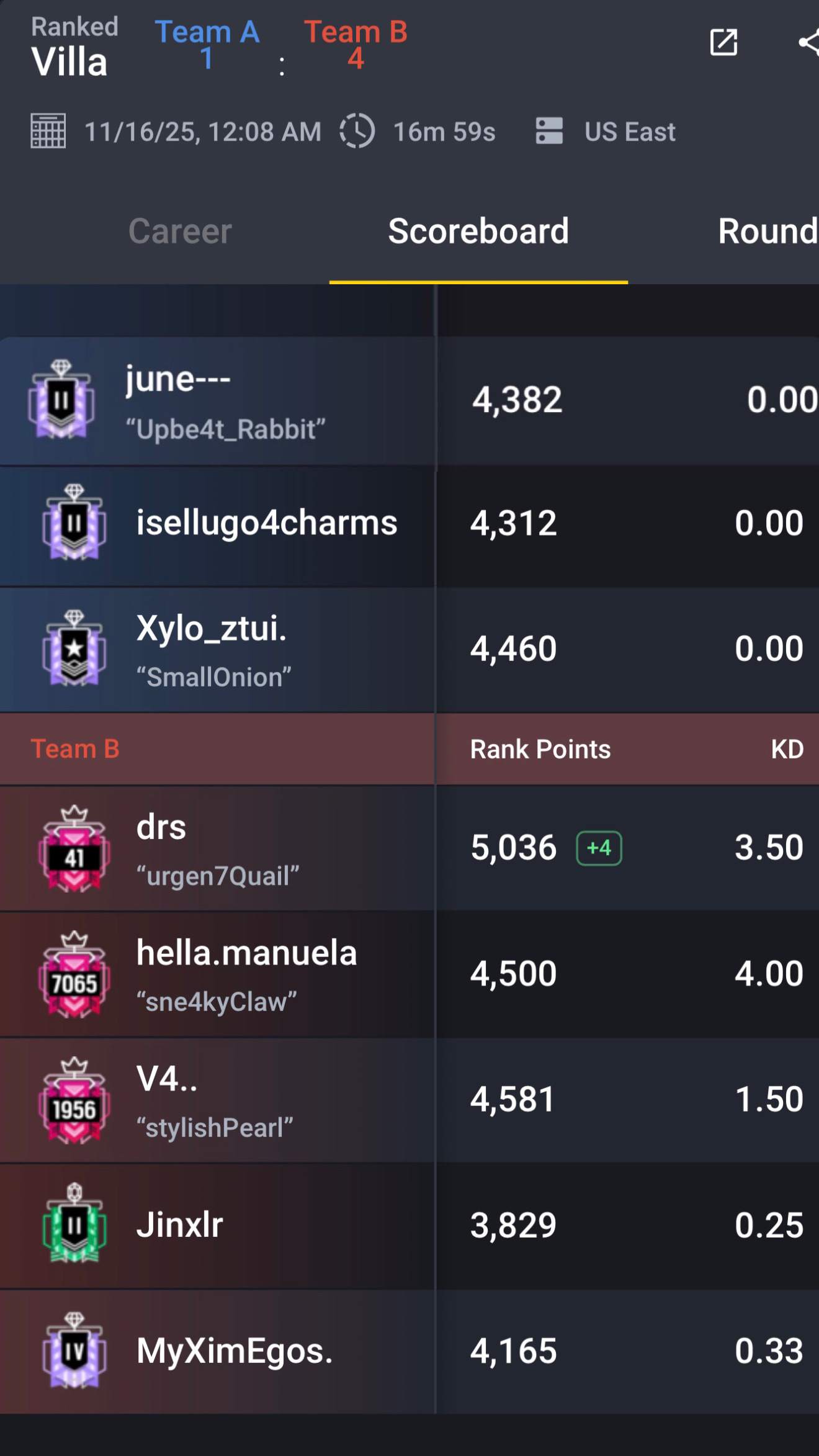
Task: Open MyXimEgos. player profile
Action: 235,1351
